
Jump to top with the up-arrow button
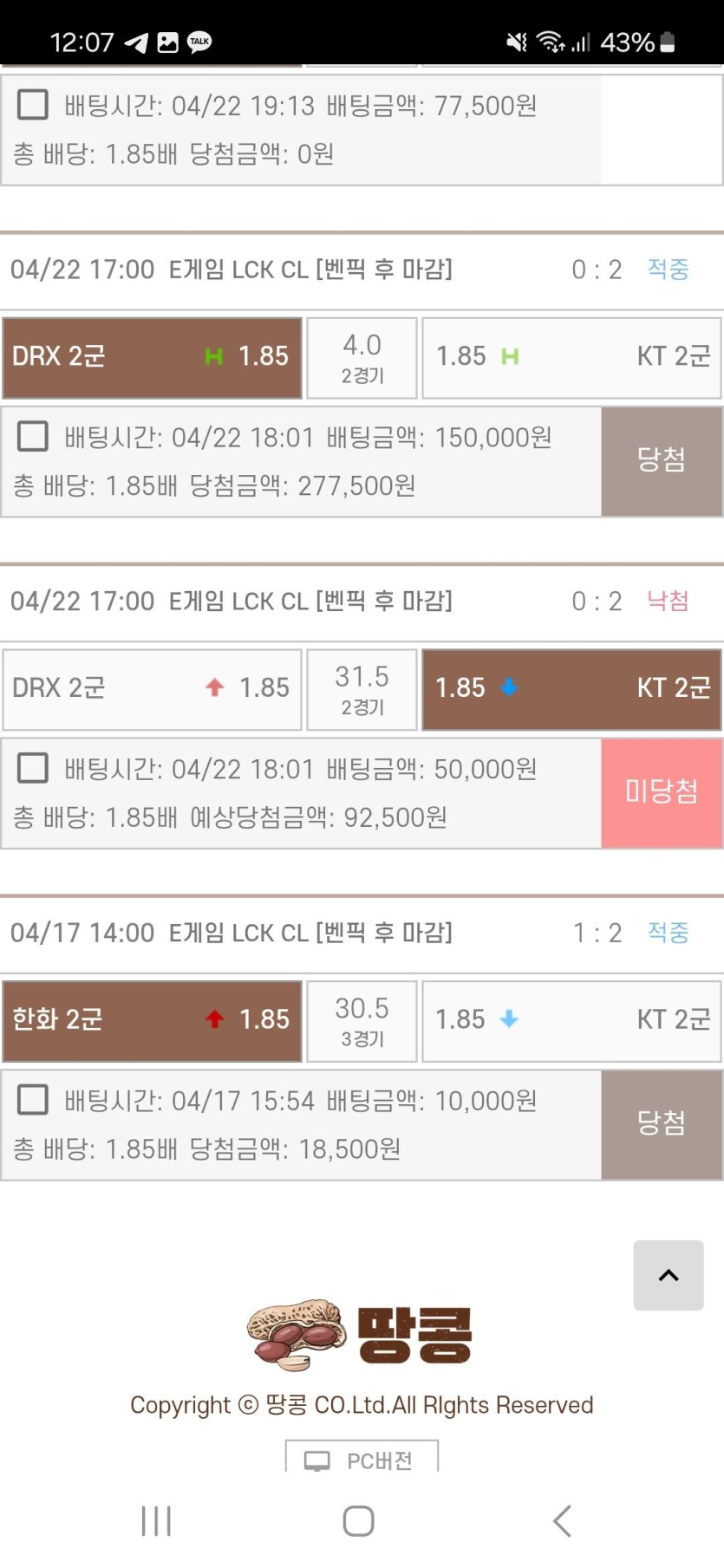click(x=669, y=1275)
